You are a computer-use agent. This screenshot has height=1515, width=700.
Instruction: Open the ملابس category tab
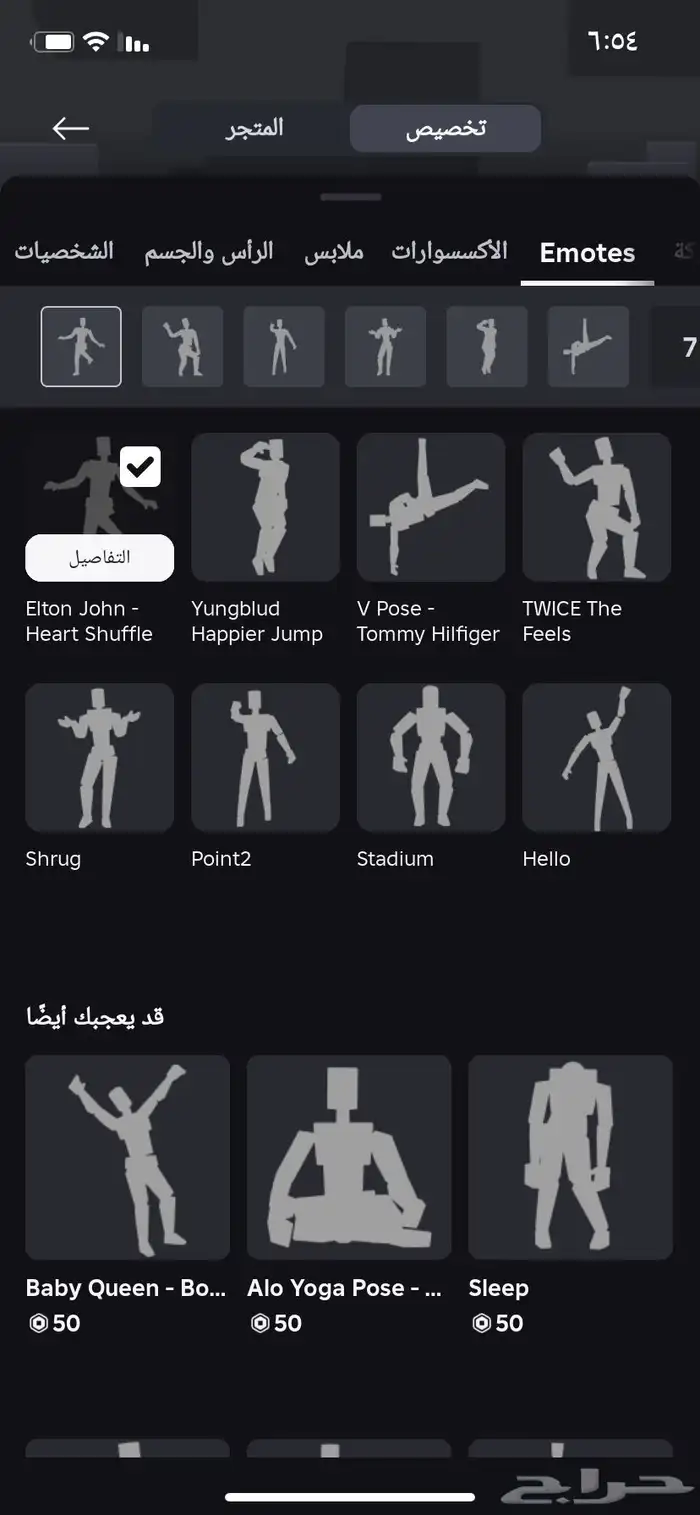(x=334, y=251)
